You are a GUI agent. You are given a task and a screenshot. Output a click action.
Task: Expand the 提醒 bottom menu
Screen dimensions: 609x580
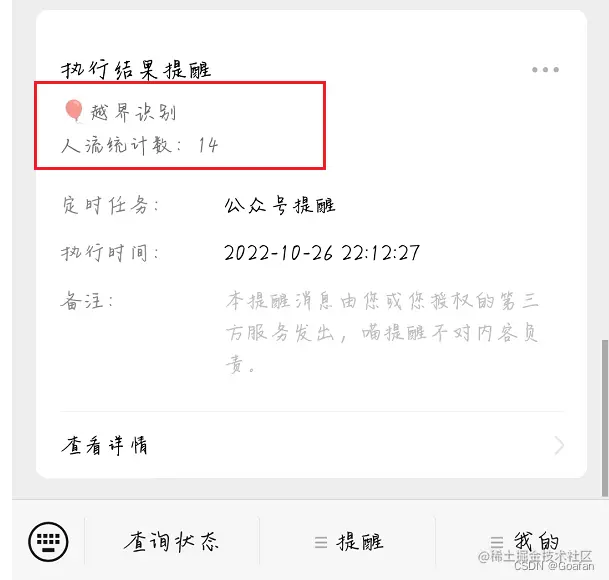click(348, 542)
